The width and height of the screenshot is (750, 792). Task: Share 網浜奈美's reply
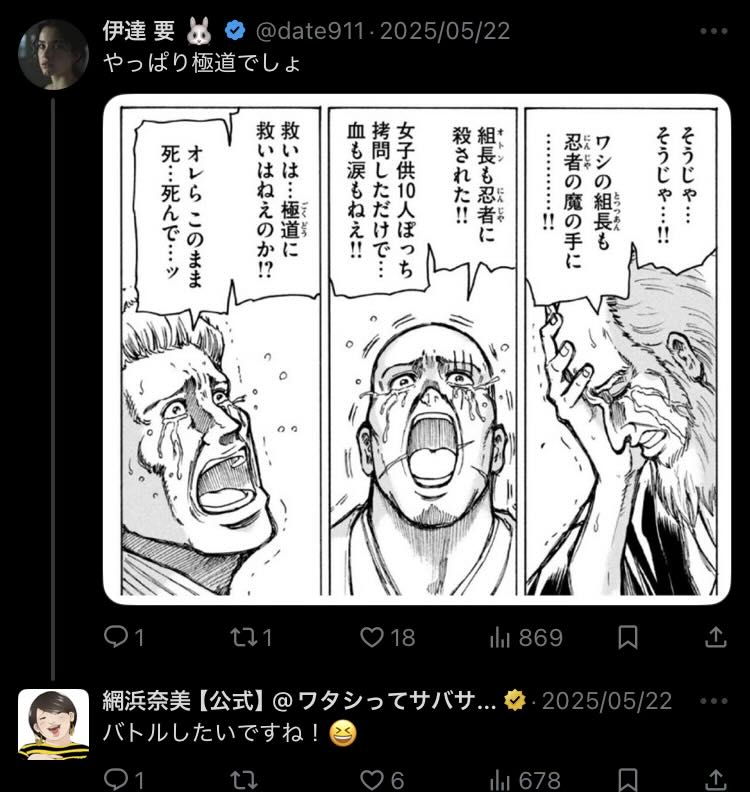click(x=716, y=779)
